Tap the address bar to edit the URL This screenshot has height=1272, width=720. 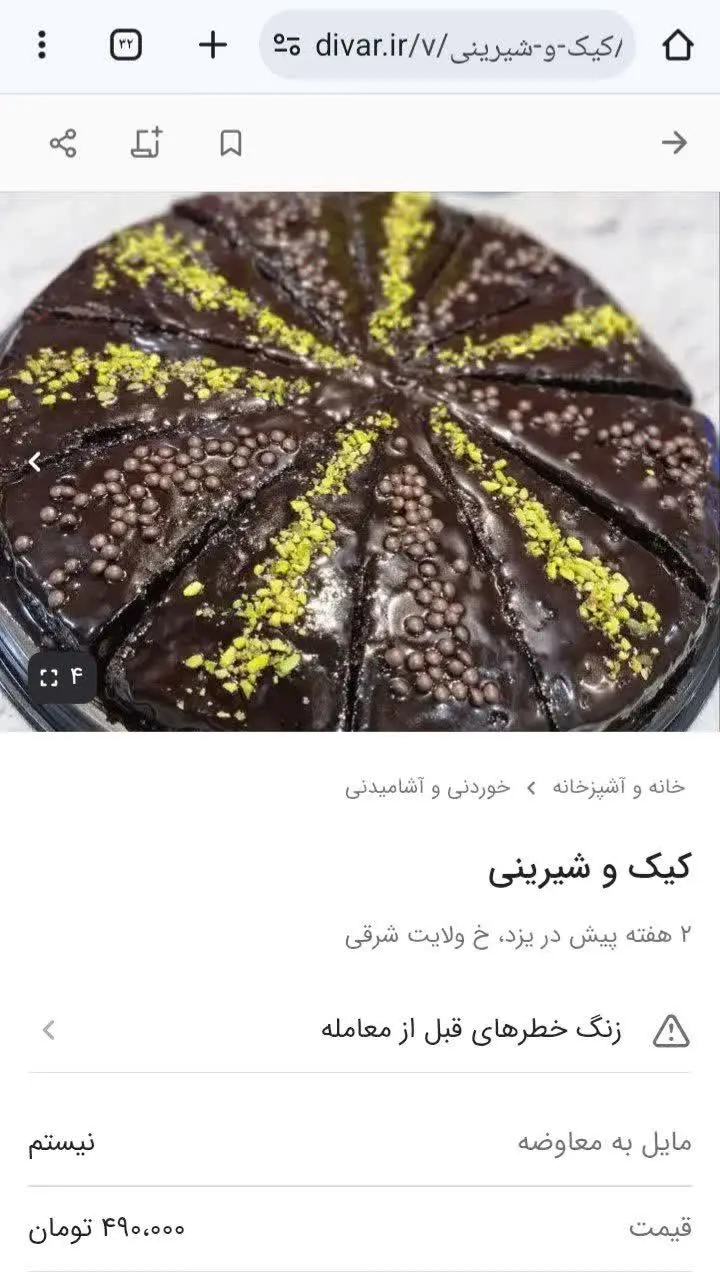450,44
